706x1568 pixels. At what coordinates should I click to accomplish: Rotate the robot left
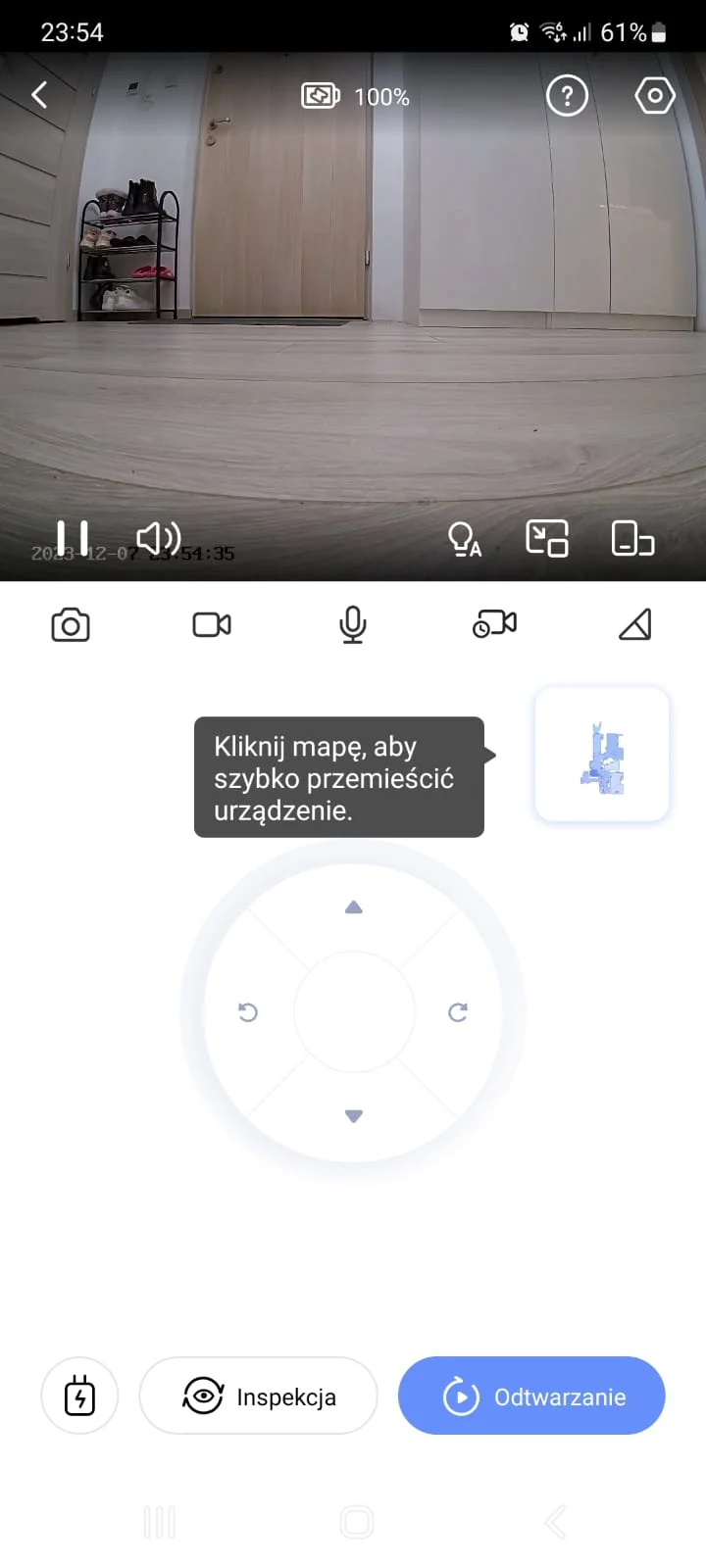[x=248, y=1012]
